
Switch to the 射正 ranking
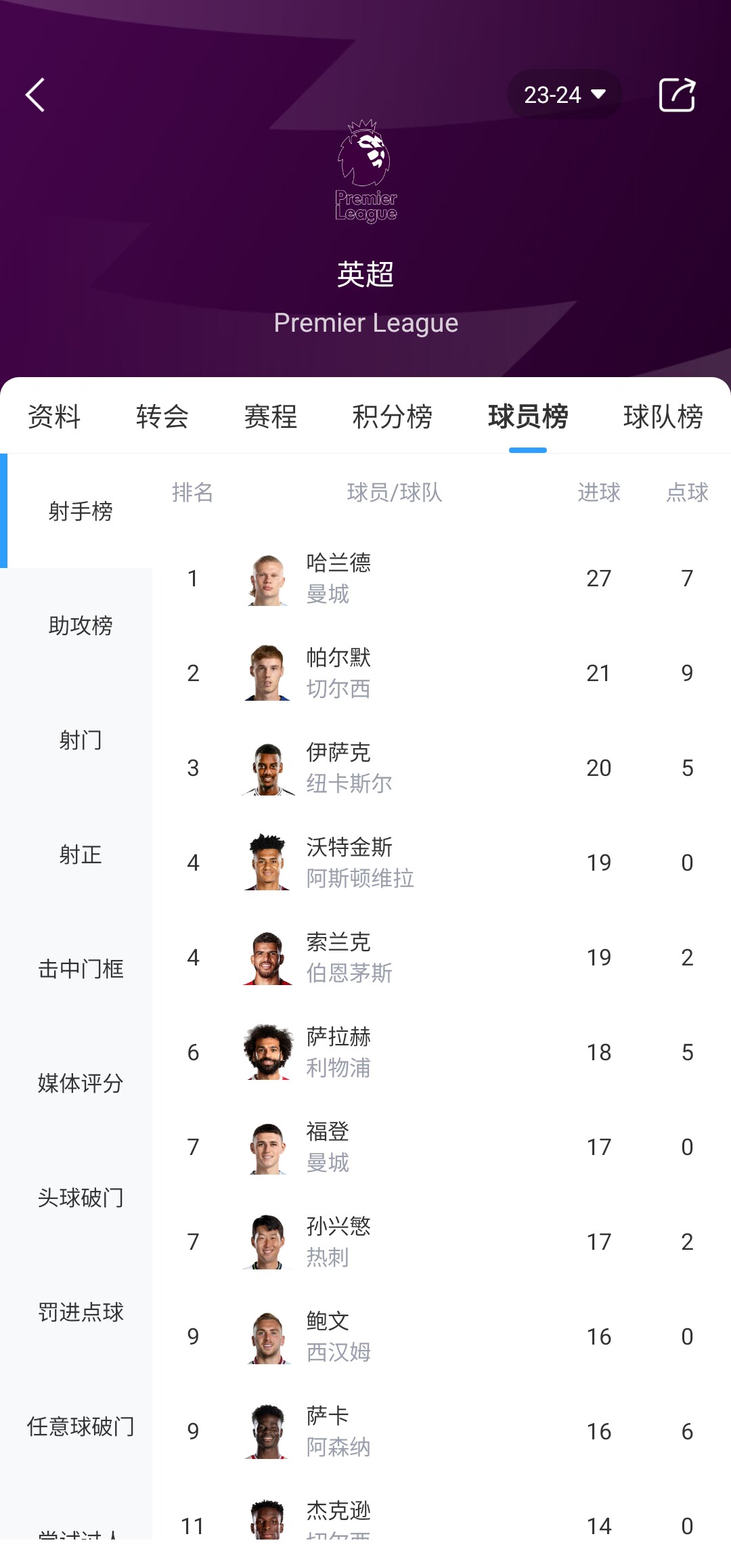(80, 854)
